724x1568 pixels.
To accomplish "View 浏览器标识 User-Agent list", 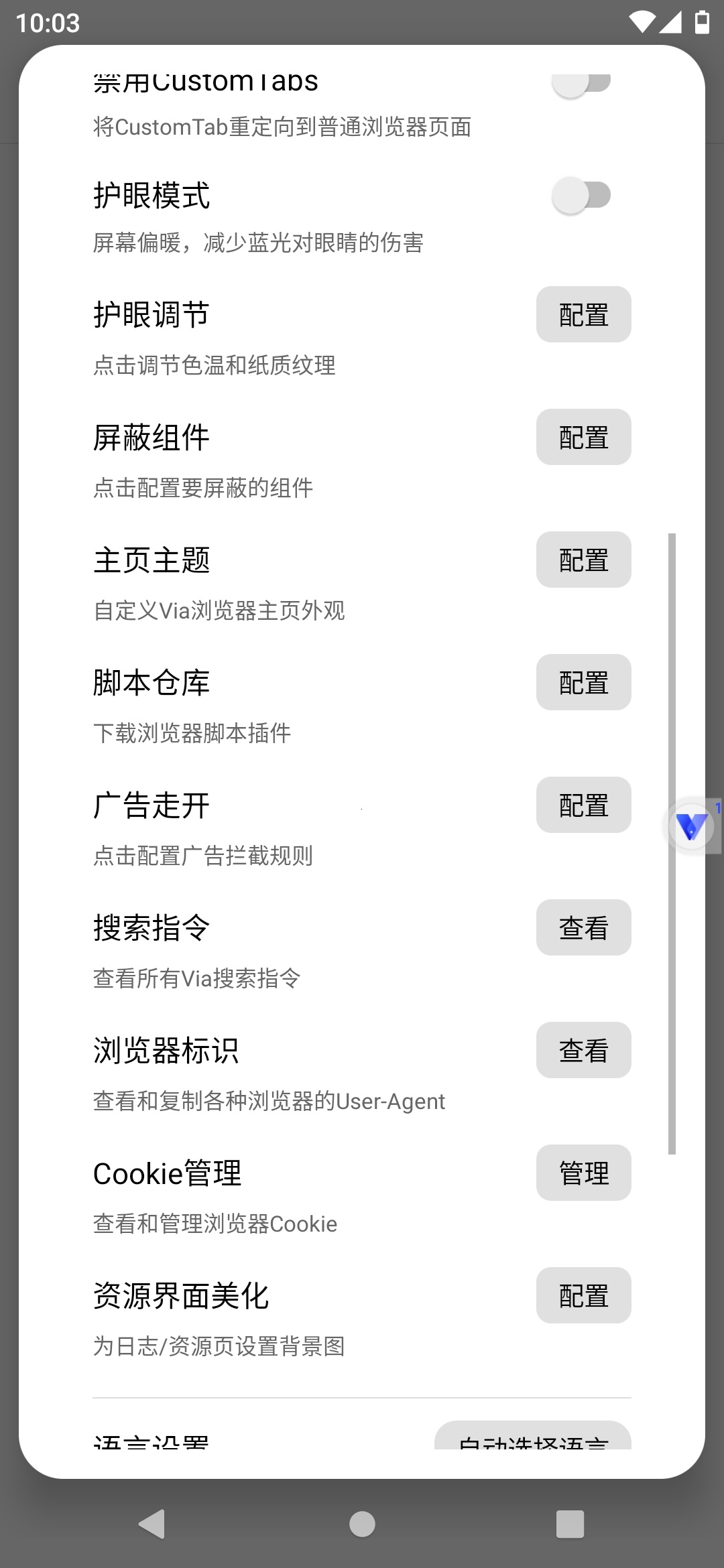I will pyautogui.click(x=583, y=1051).
